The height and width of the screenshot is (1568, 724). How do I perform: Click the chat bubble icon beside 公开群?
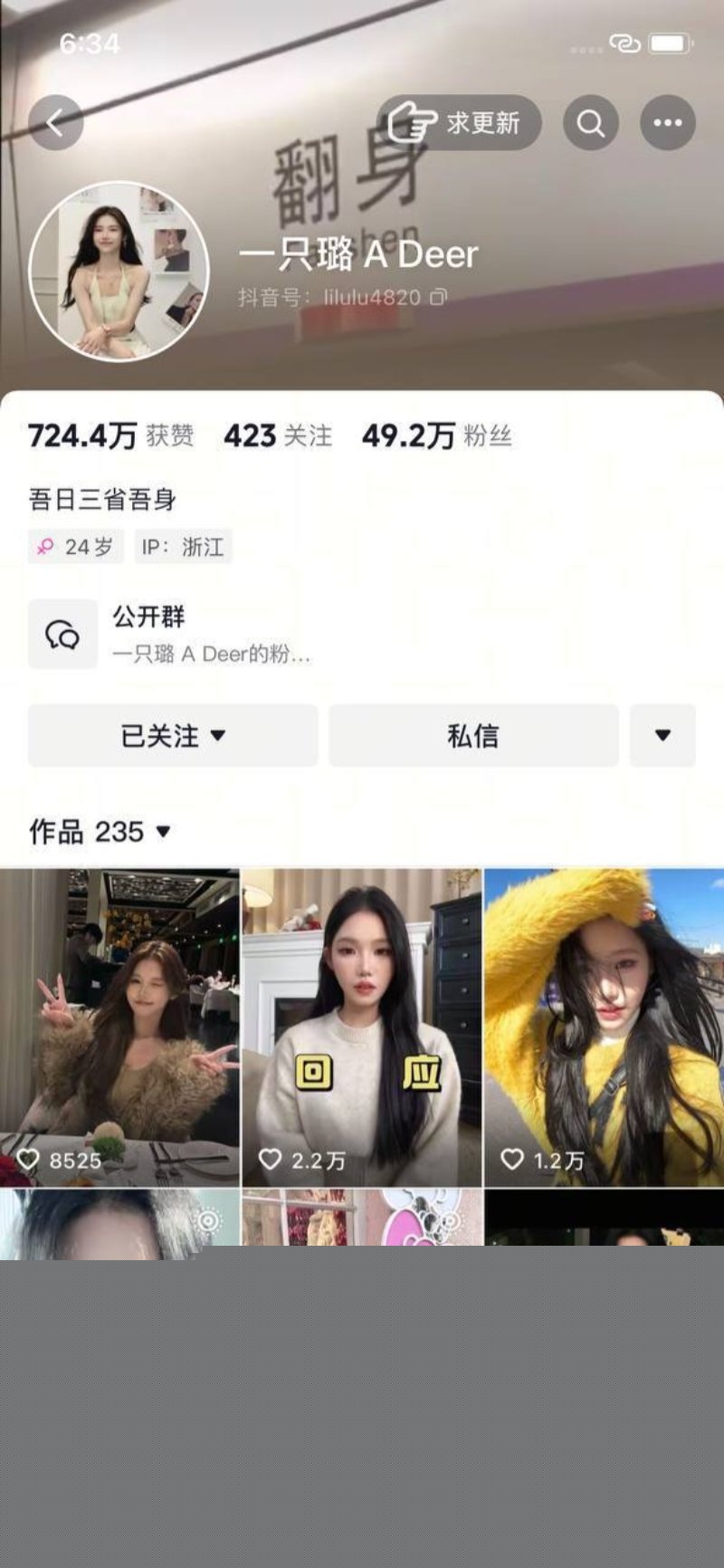tap(63, 634)
